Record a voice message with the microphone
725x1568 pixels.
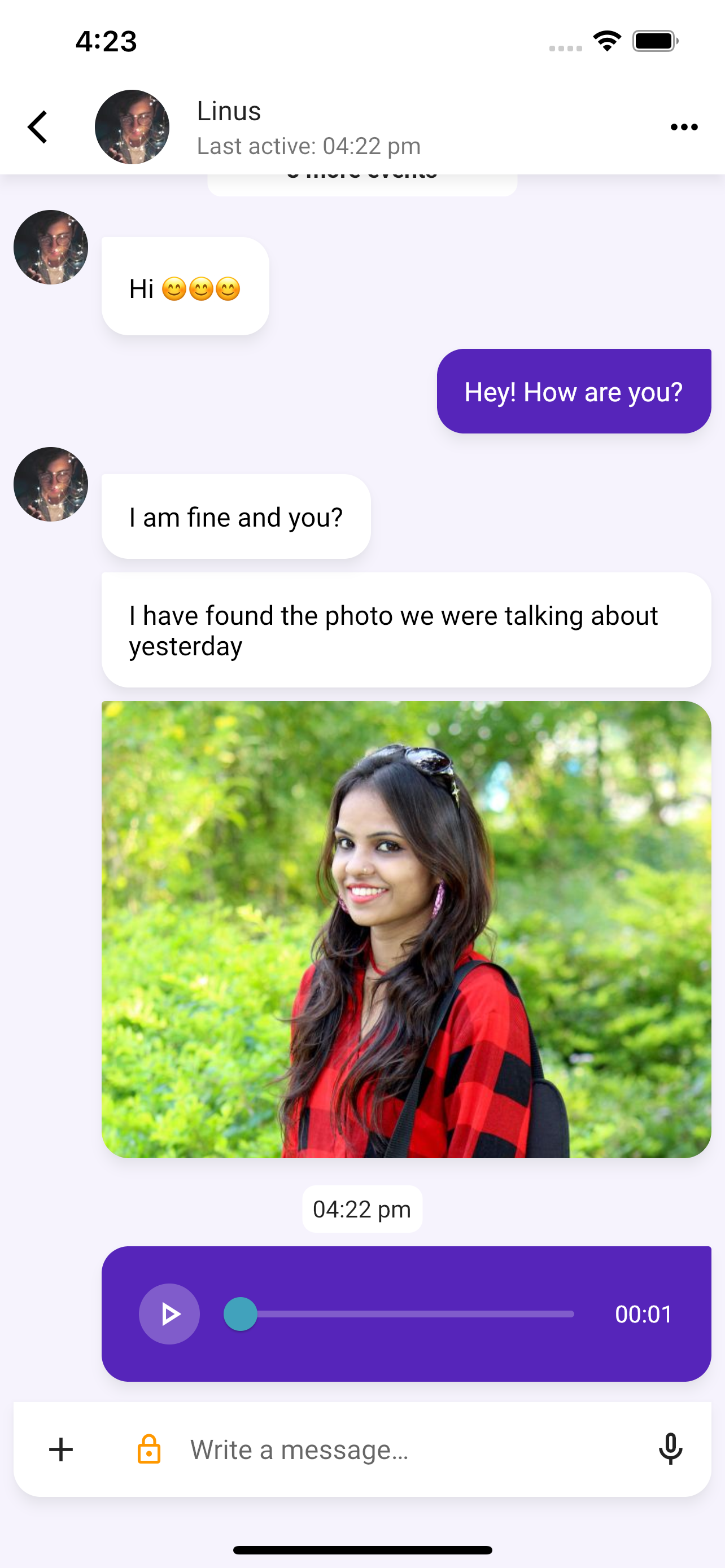[x=670, y=1449]
